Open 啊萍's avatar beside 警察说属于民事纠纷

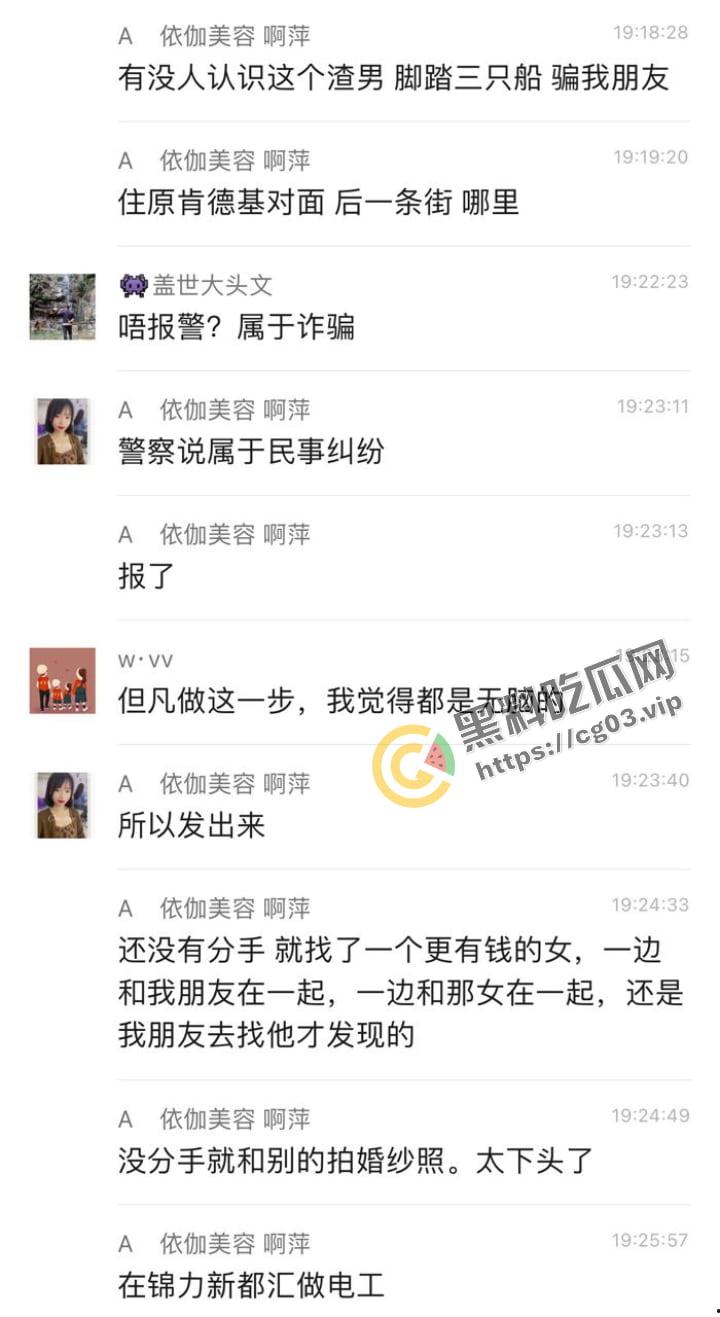tap(61, 430)
